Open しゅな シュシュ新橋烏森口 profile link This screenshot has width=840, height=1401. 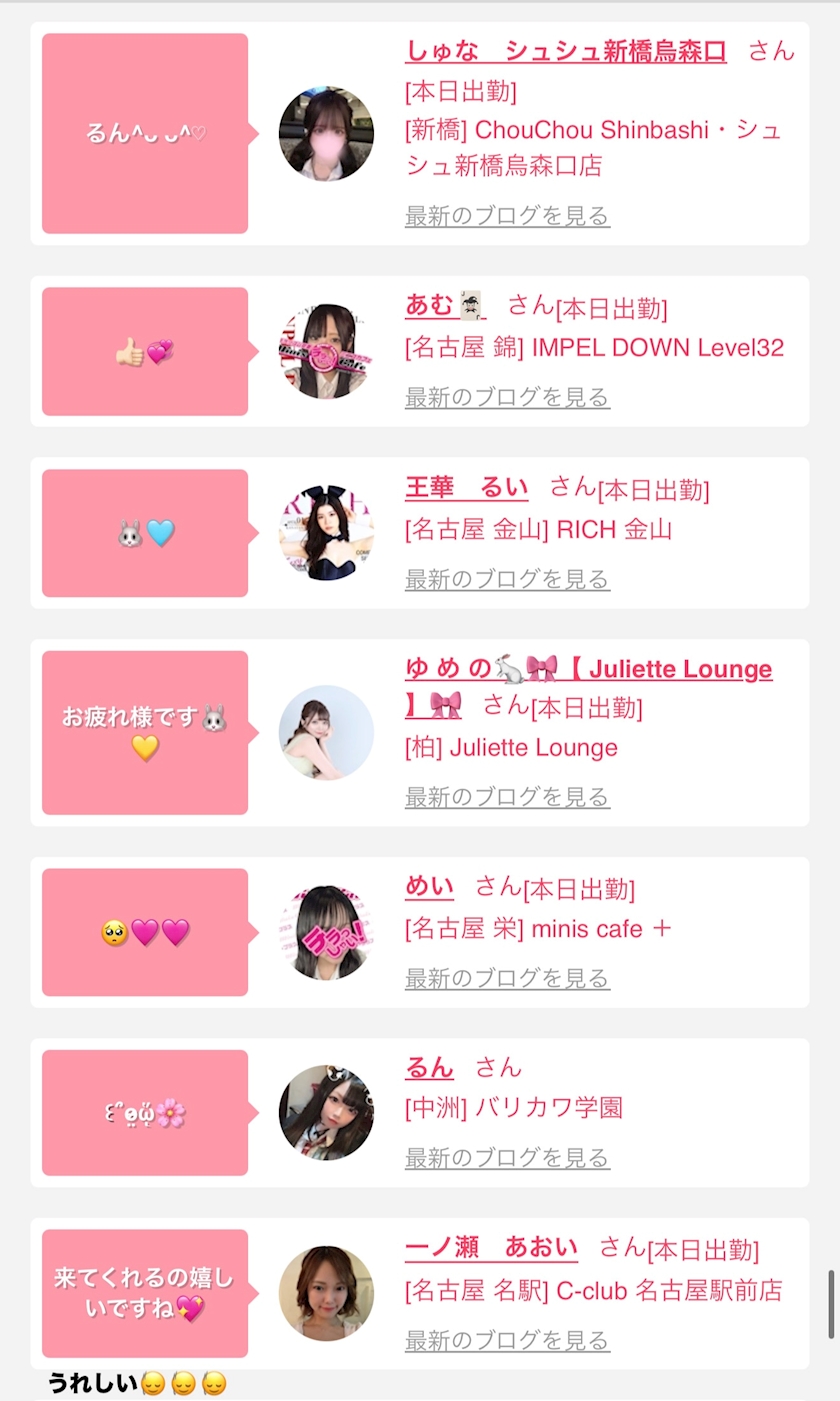[565, 51]
